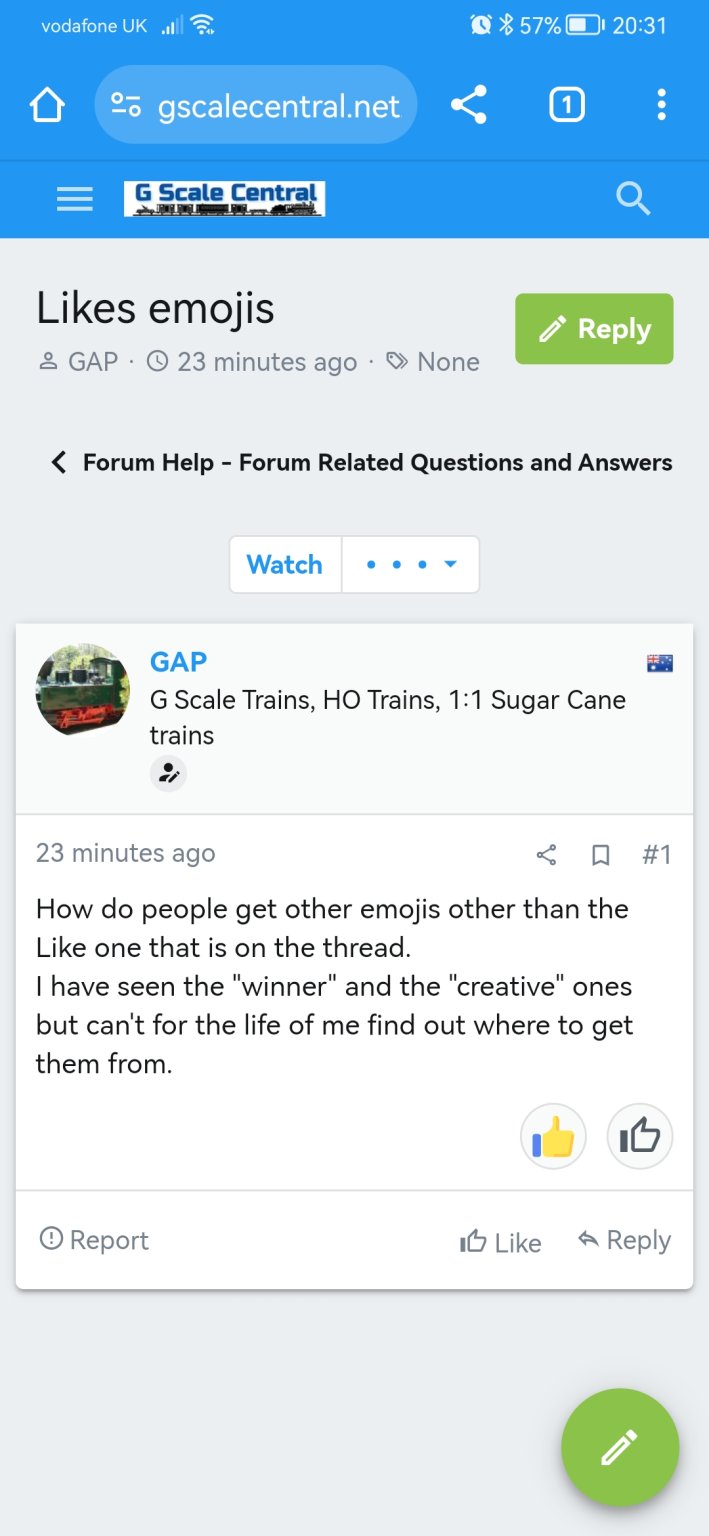Tap the floating pencil compose button
Screen dimensions: 709x1536
(620, 1448)
